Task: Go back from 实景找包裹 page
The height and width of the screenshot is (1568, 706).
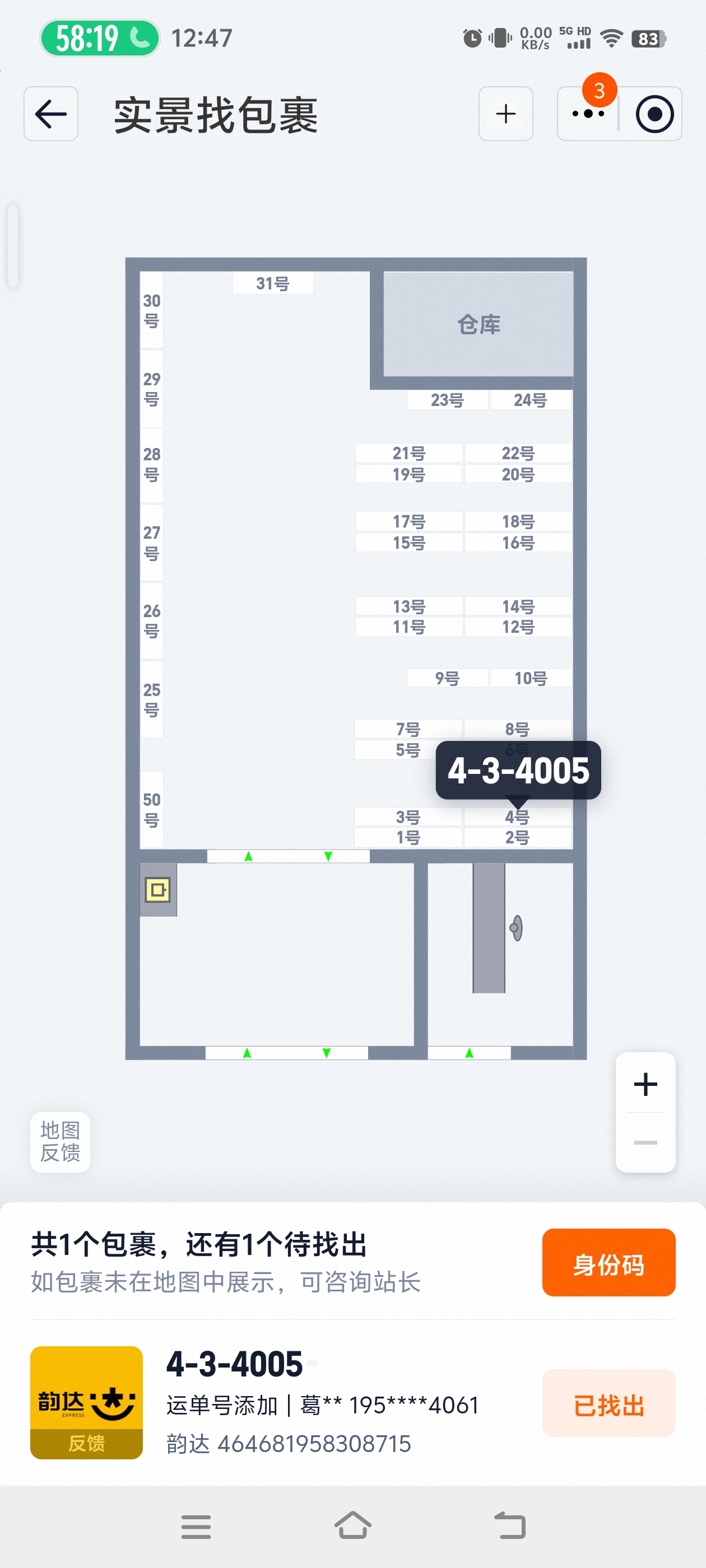Action: pos(50,114)
